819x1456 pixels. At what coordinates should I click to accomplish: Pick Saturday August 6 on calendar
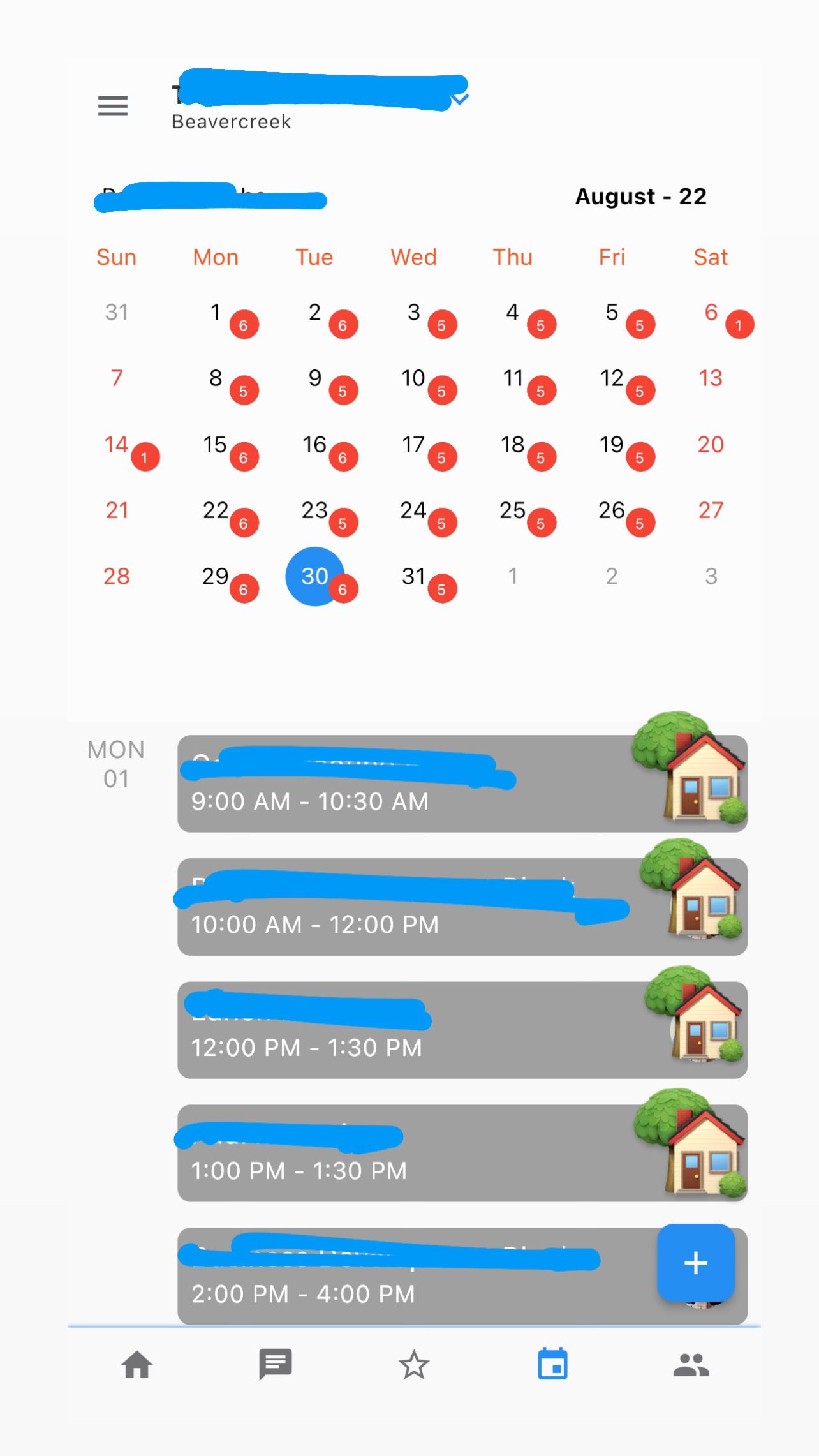pyautogui.click(x=711, y=313)
